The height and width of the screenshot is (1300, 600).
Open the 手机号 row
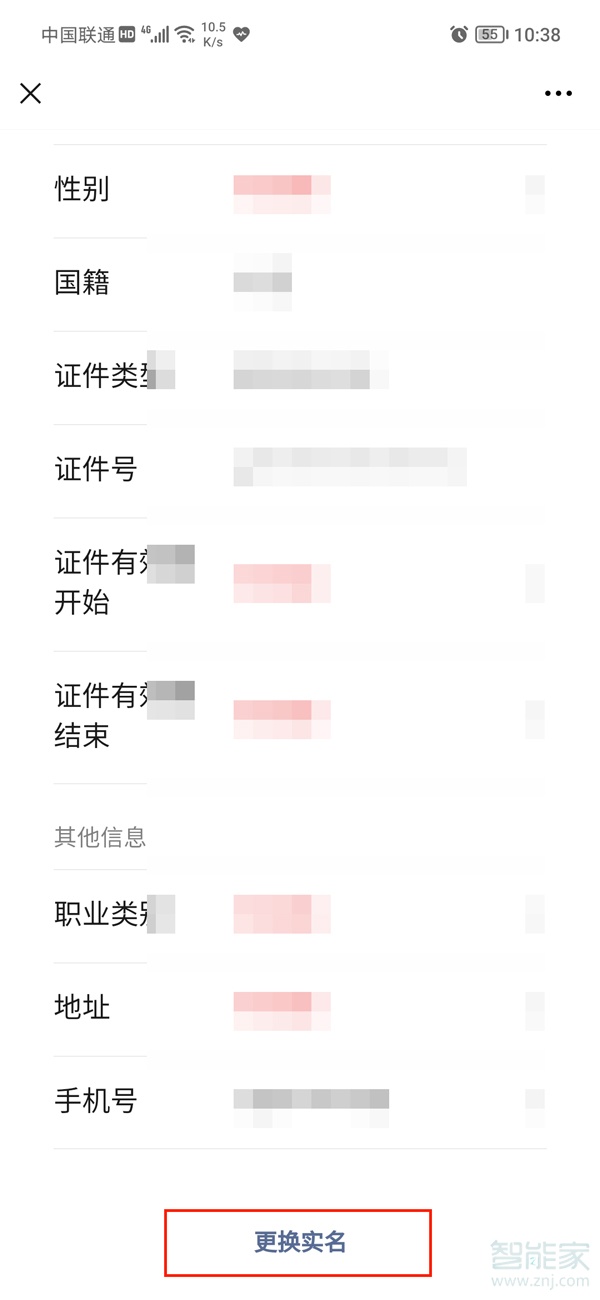click(300, 1101)
